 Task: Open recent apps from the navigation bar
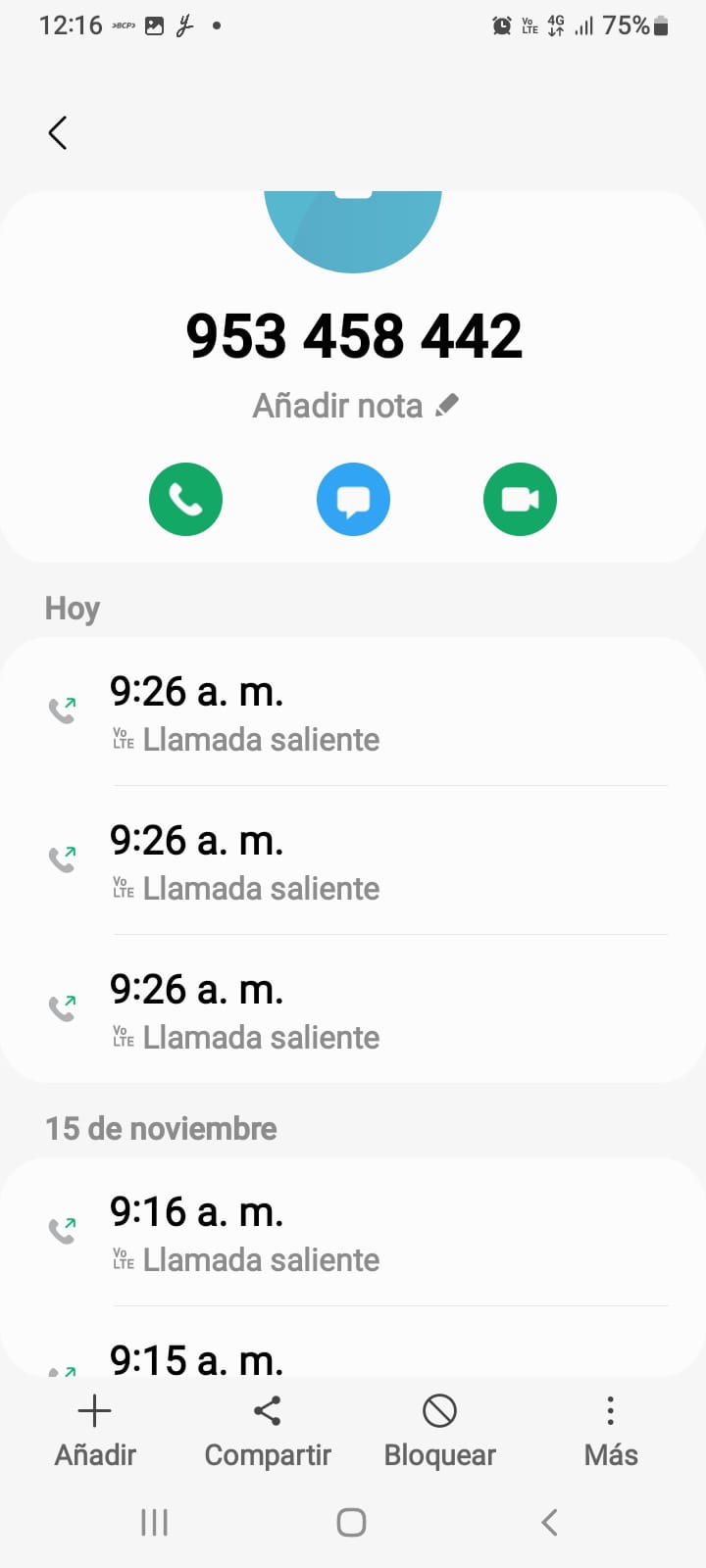pyautogui.click(x=155, y=1522)
